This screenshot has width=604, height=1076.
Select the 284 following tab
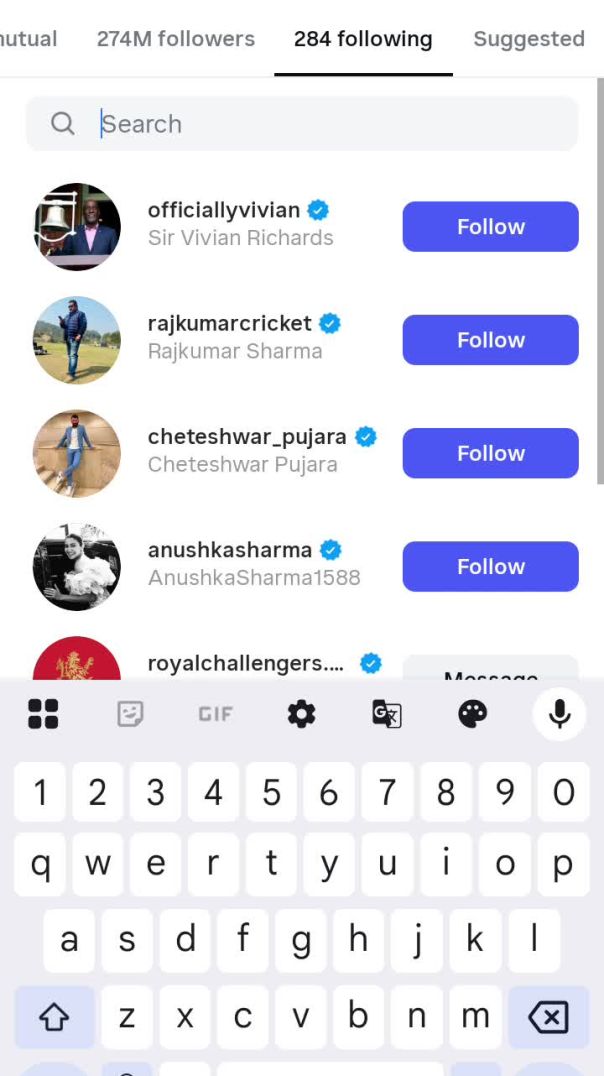pyautogui.click(x=363, y=39)
